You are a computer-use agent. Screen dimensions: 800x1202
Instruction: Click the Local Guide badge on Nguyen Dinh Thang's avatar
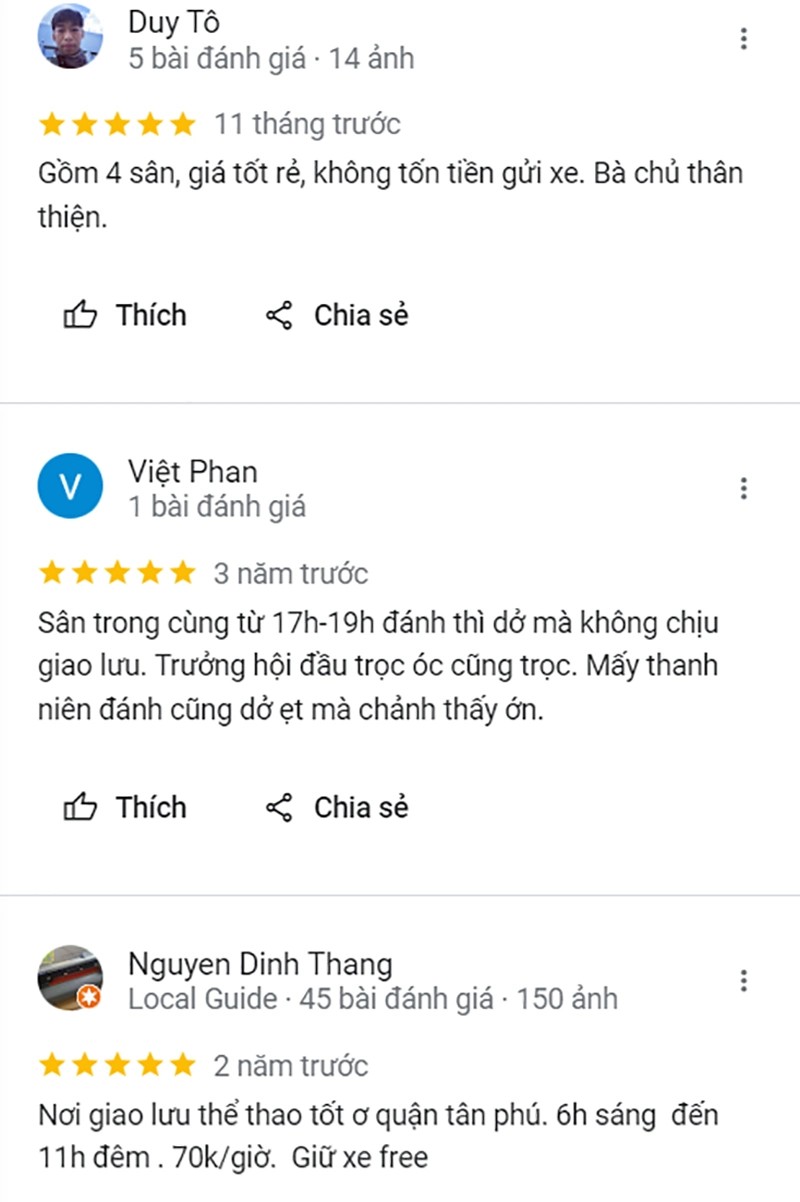tap(89, 996)
